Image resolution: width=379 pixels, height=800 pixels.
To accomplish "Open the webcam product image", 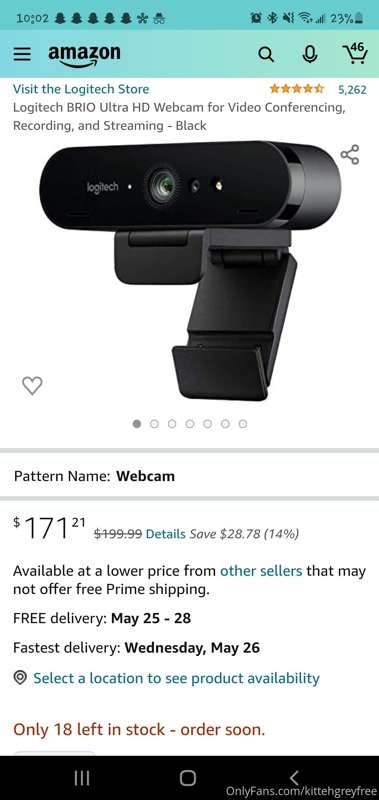I will point(190,270).
